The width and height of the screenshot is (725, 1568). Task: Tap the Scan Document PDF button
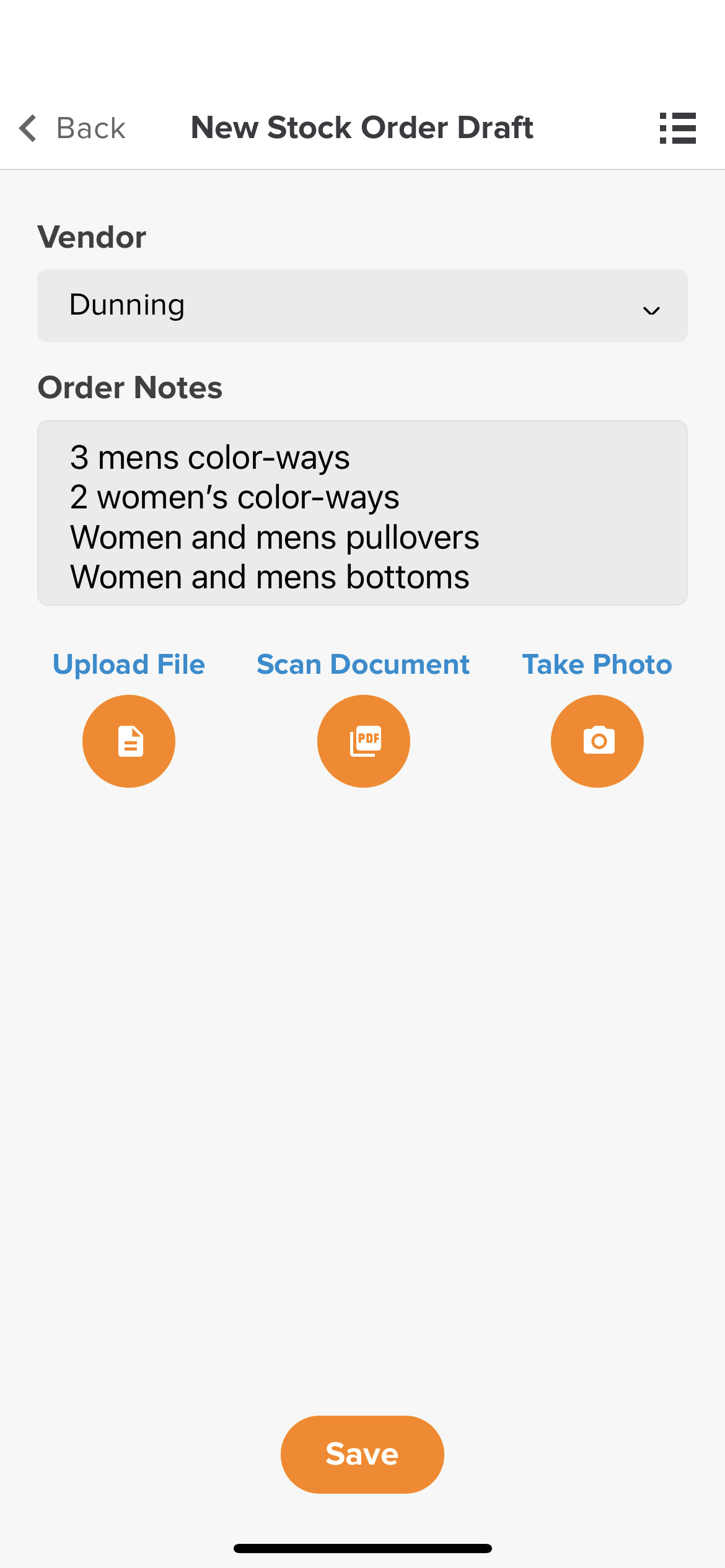364,741
